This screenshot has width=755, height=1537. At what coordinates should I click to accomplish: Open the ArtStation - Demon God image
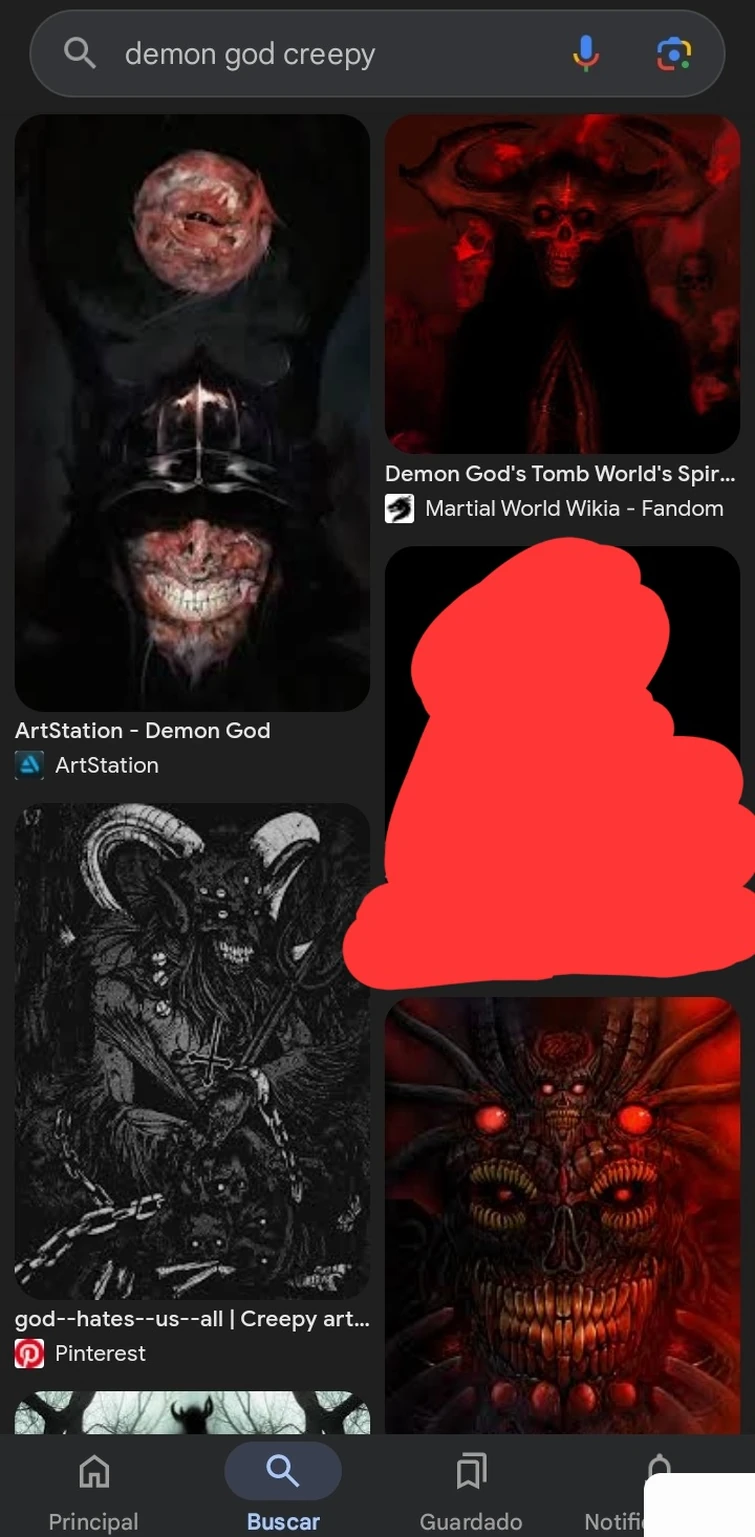pyautogui.click(x=192, y=412)
